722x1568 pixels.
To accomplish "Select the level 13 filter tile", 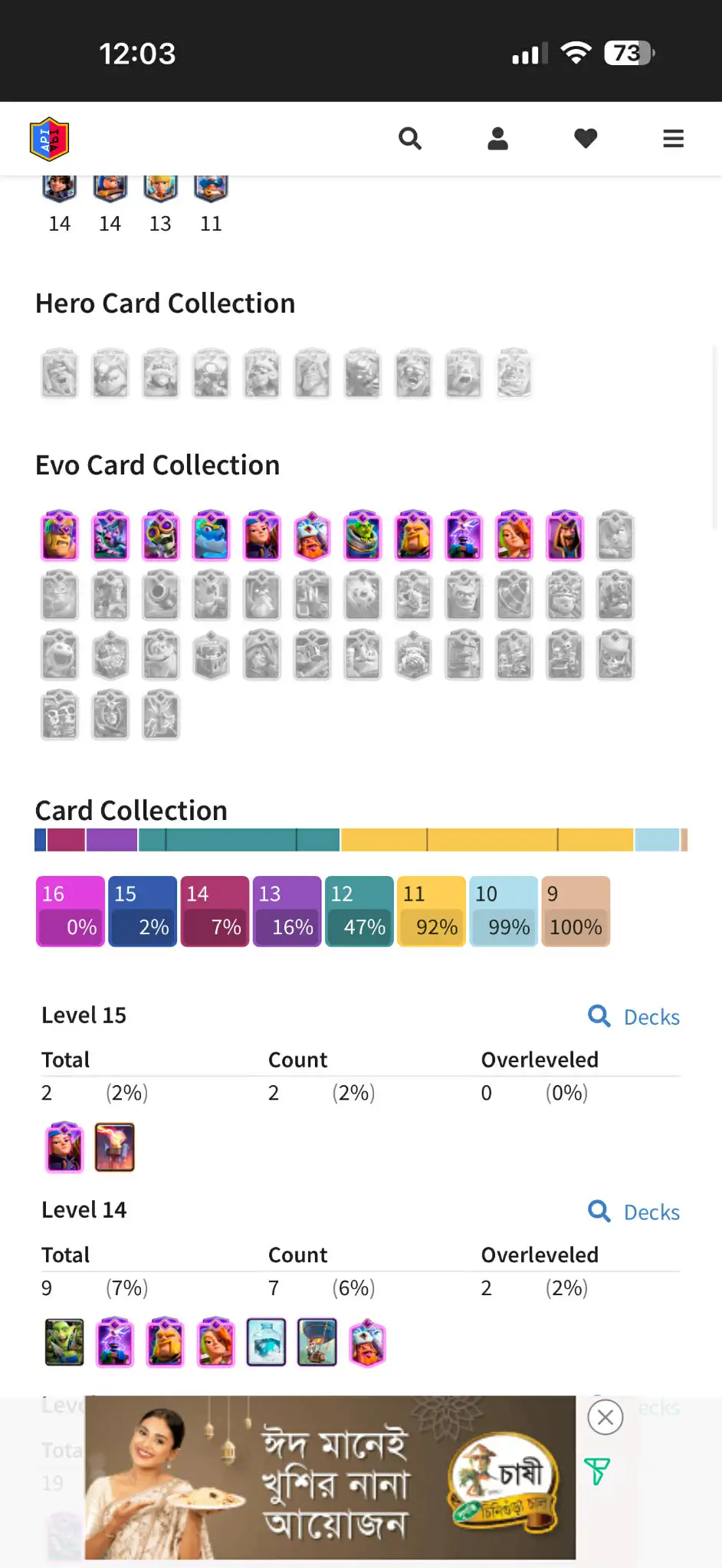I will (287, 911).
